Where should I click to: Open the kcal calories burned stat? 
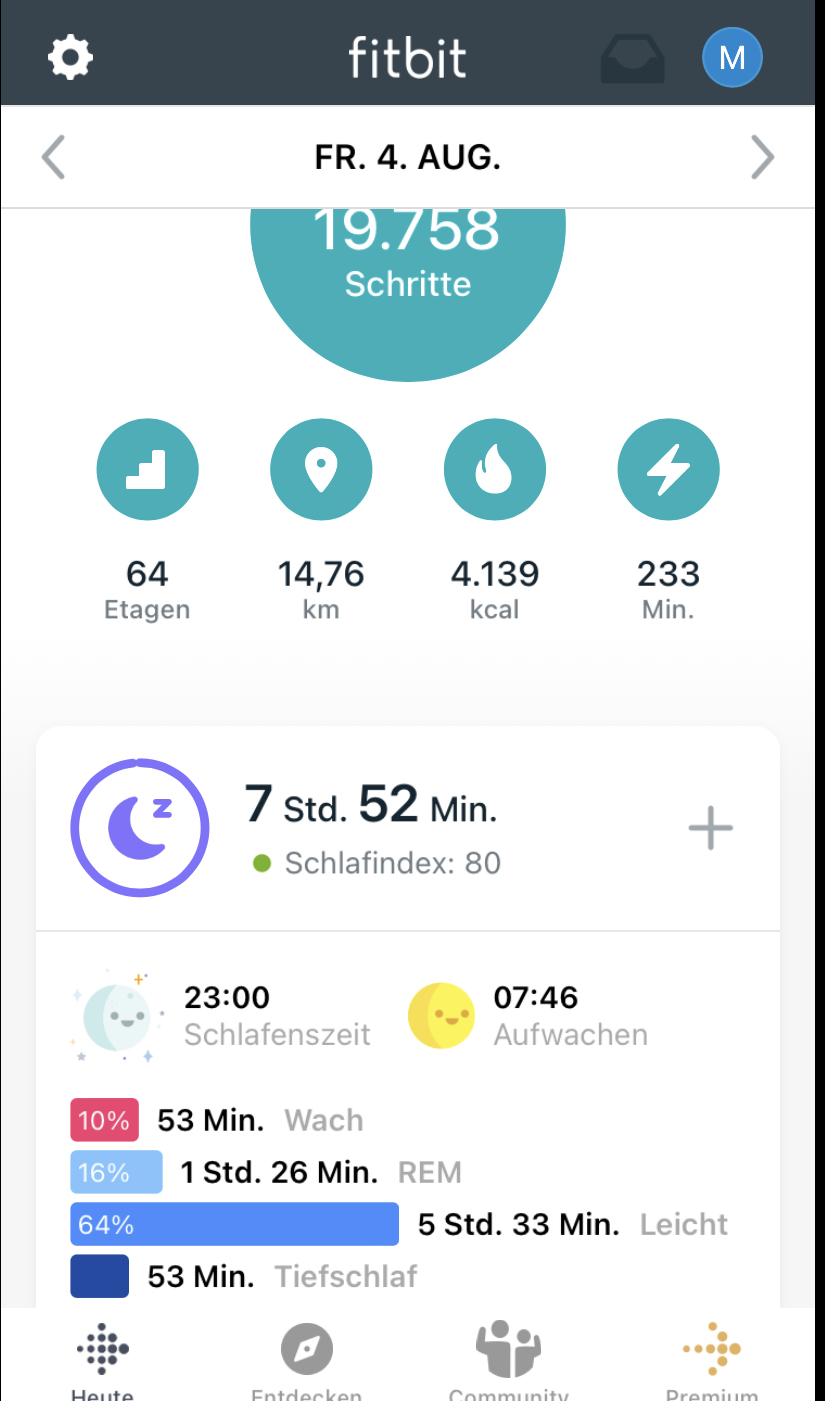click(x=495, y=520)
